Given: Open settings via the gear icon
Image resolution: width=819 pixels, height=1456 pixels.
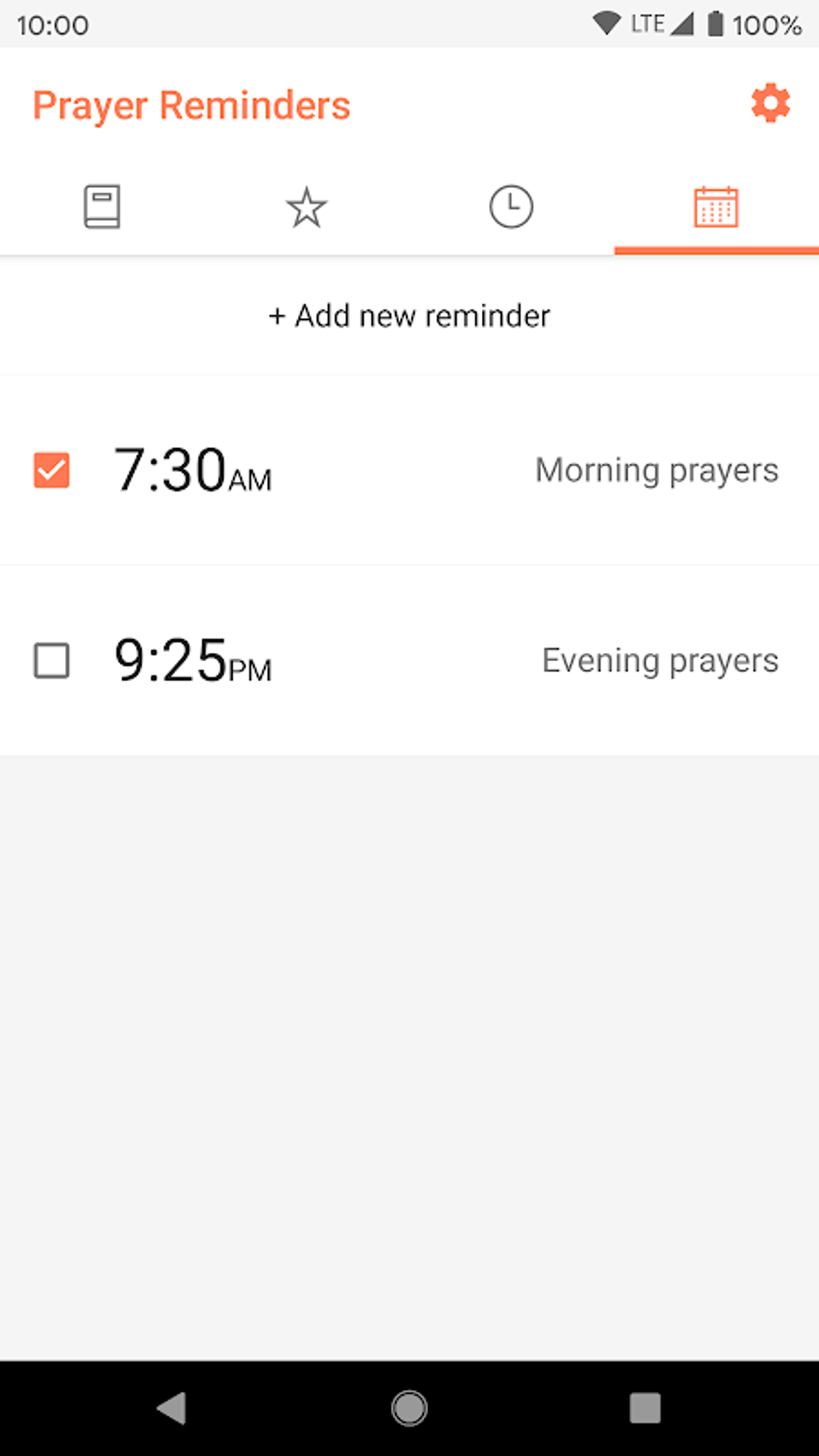Looking at the screenshot, I should (x=770, y=104).
